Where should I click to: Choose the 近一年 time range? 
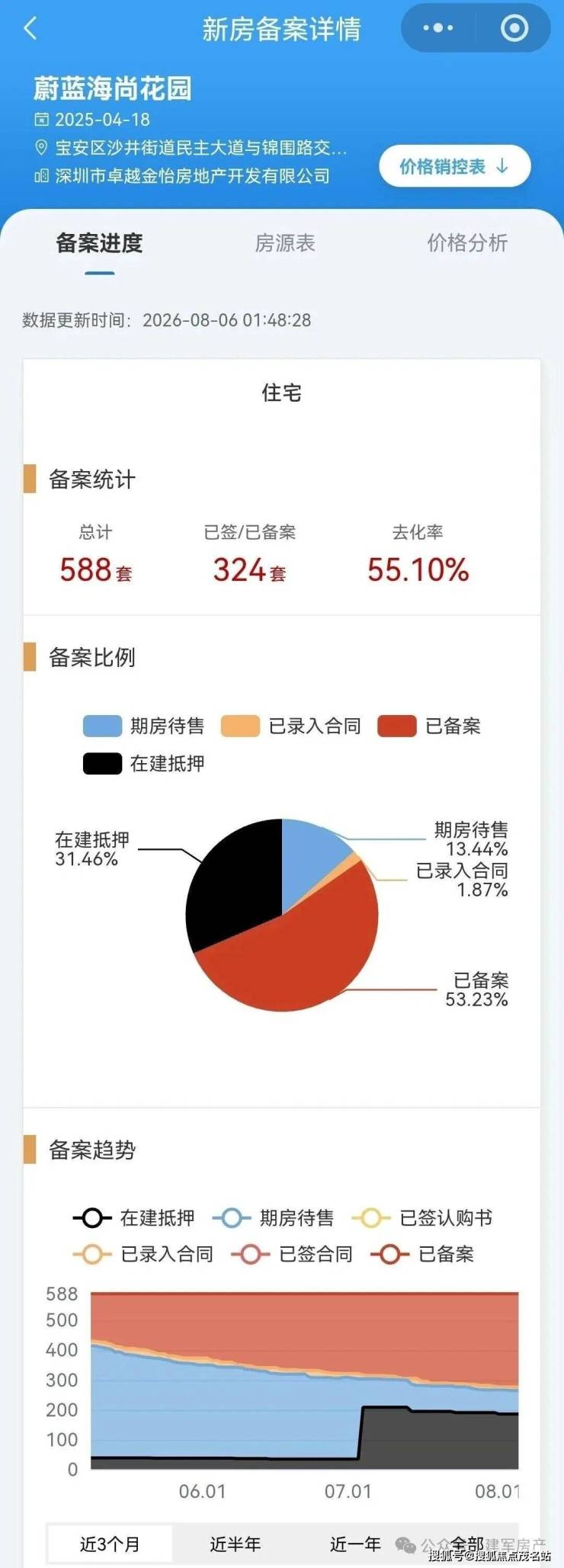356,1544
